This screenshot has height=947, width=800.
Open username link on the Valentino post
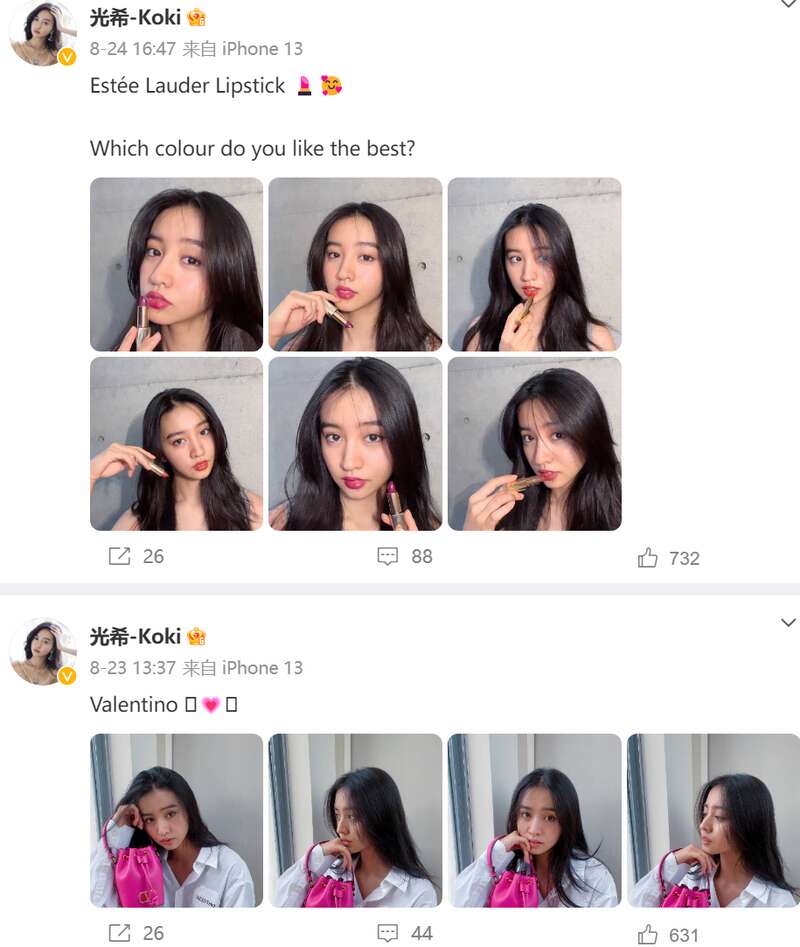[135, 637]
